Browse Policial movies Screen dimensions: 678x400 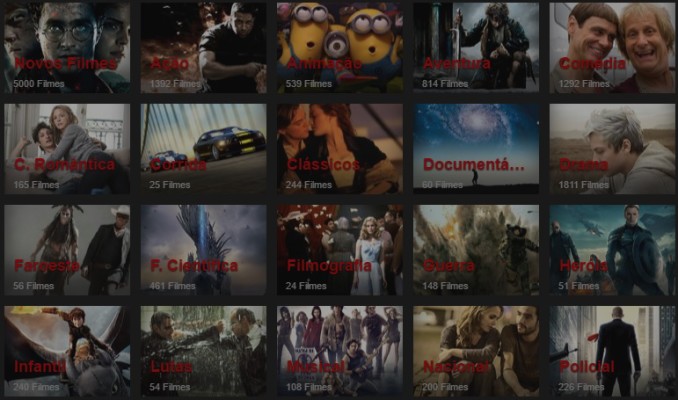(612, 350)
